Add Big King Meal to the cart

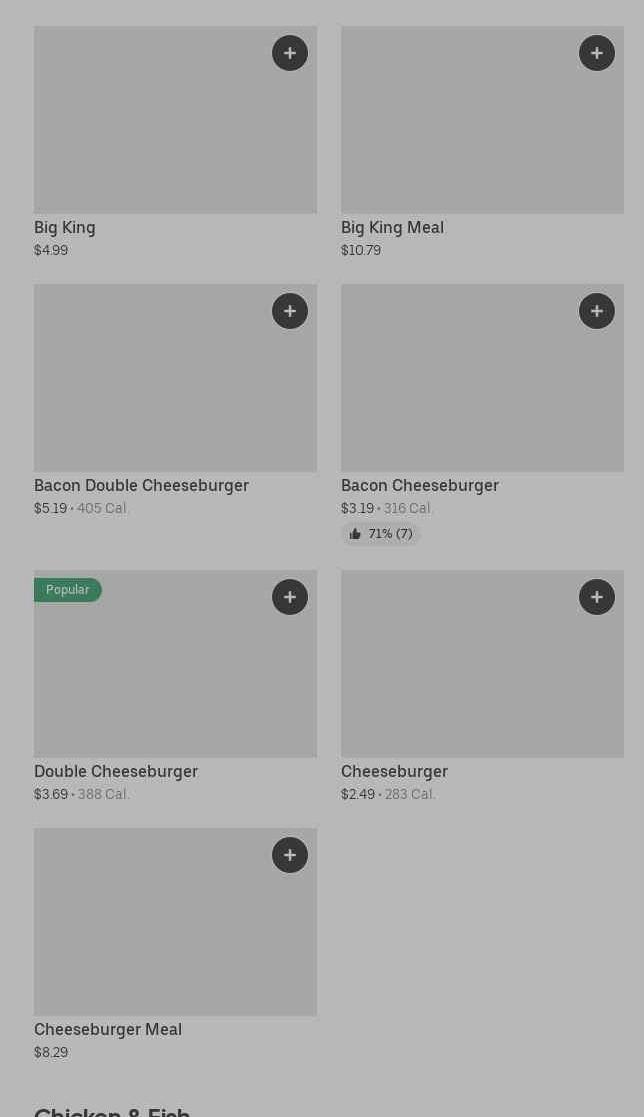pyautogui.click(x=597, y=53)
